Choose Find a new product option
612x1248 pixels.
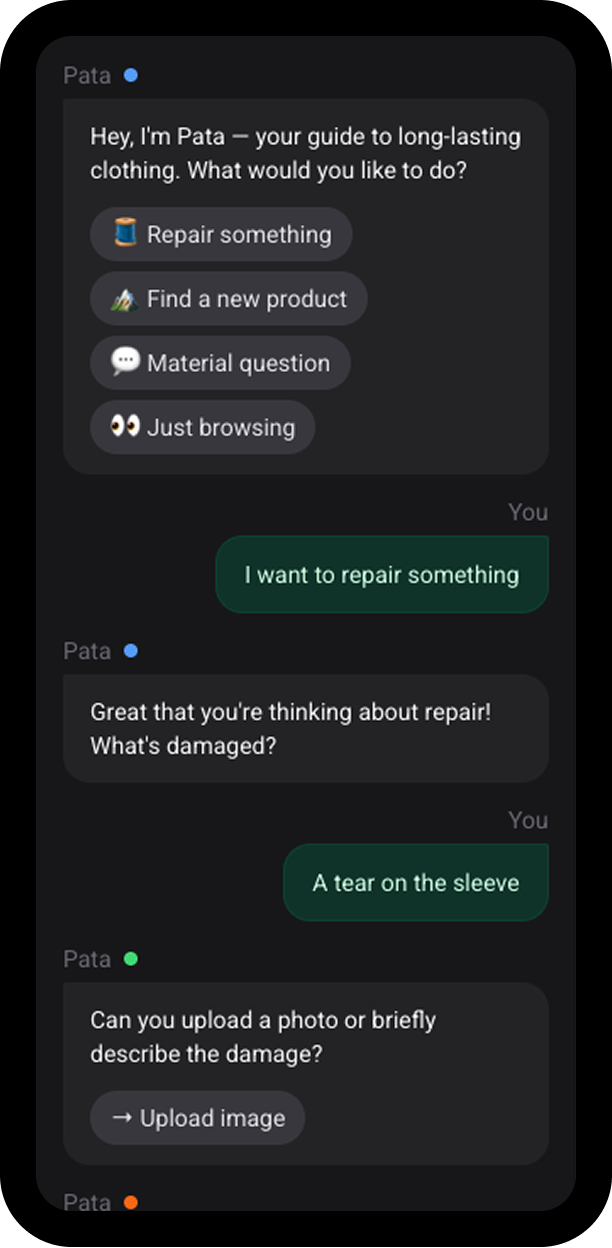click(x=229, y=298)
